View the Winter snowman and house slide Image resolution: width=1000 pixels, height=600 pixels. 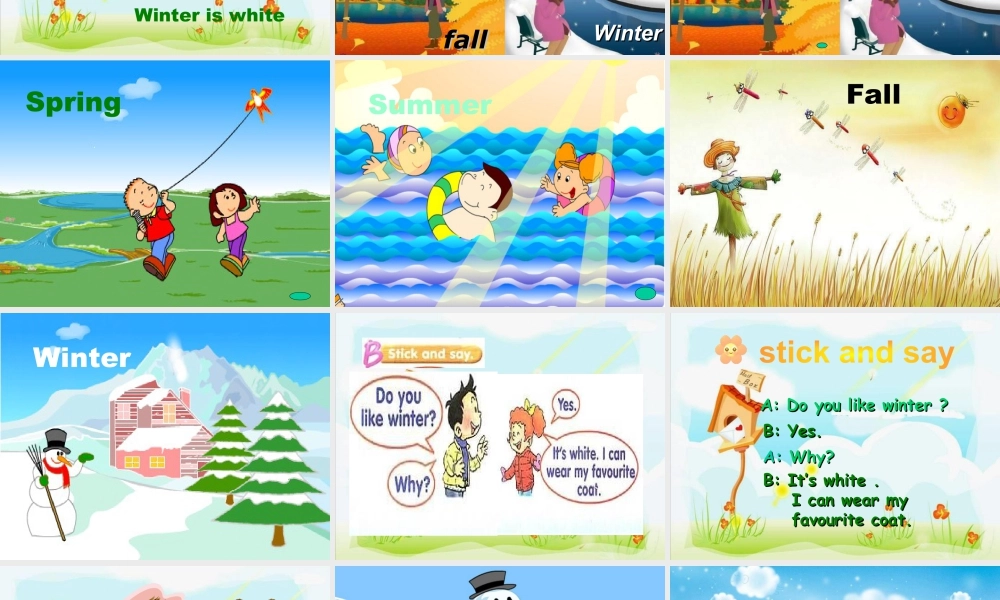click(165, 436)
